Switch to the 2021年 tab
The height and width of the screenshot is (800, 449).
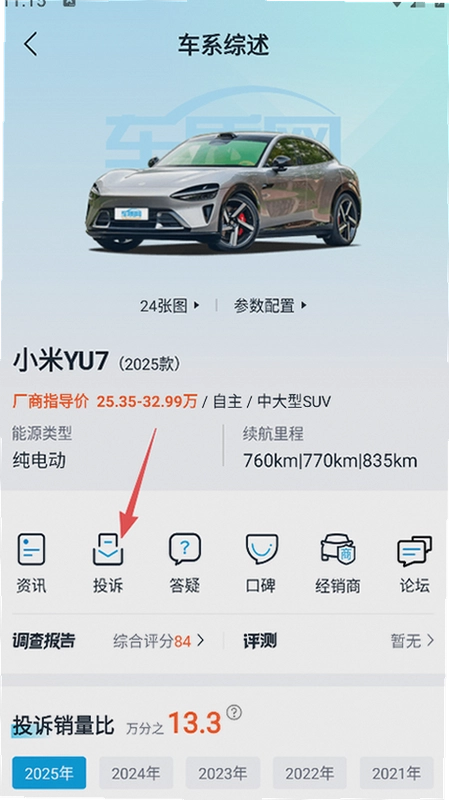pos(396,773)
